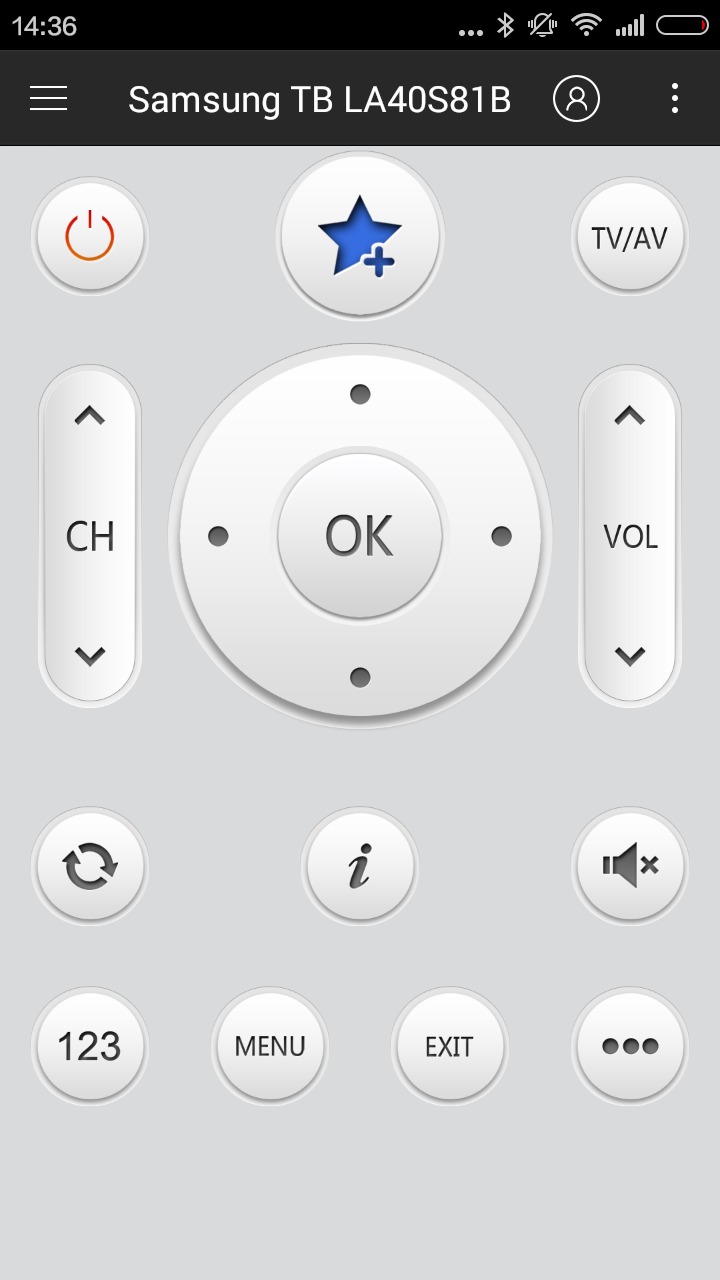
Task: Open the user profile icon
Action: [576, 98]
